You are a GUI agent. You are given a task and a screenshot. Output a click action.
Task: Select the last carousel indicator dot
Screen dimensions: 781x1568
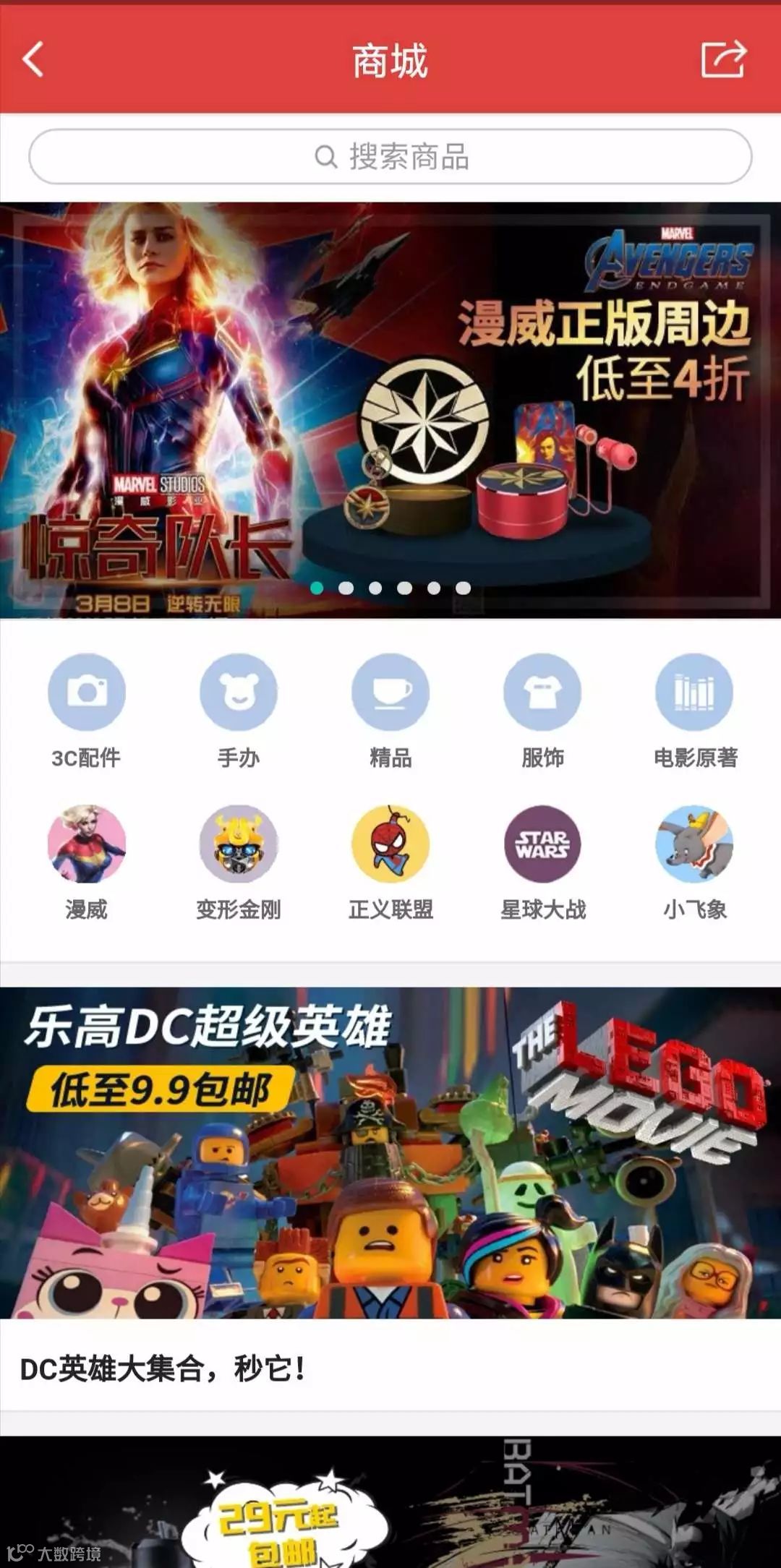point(461,589)
